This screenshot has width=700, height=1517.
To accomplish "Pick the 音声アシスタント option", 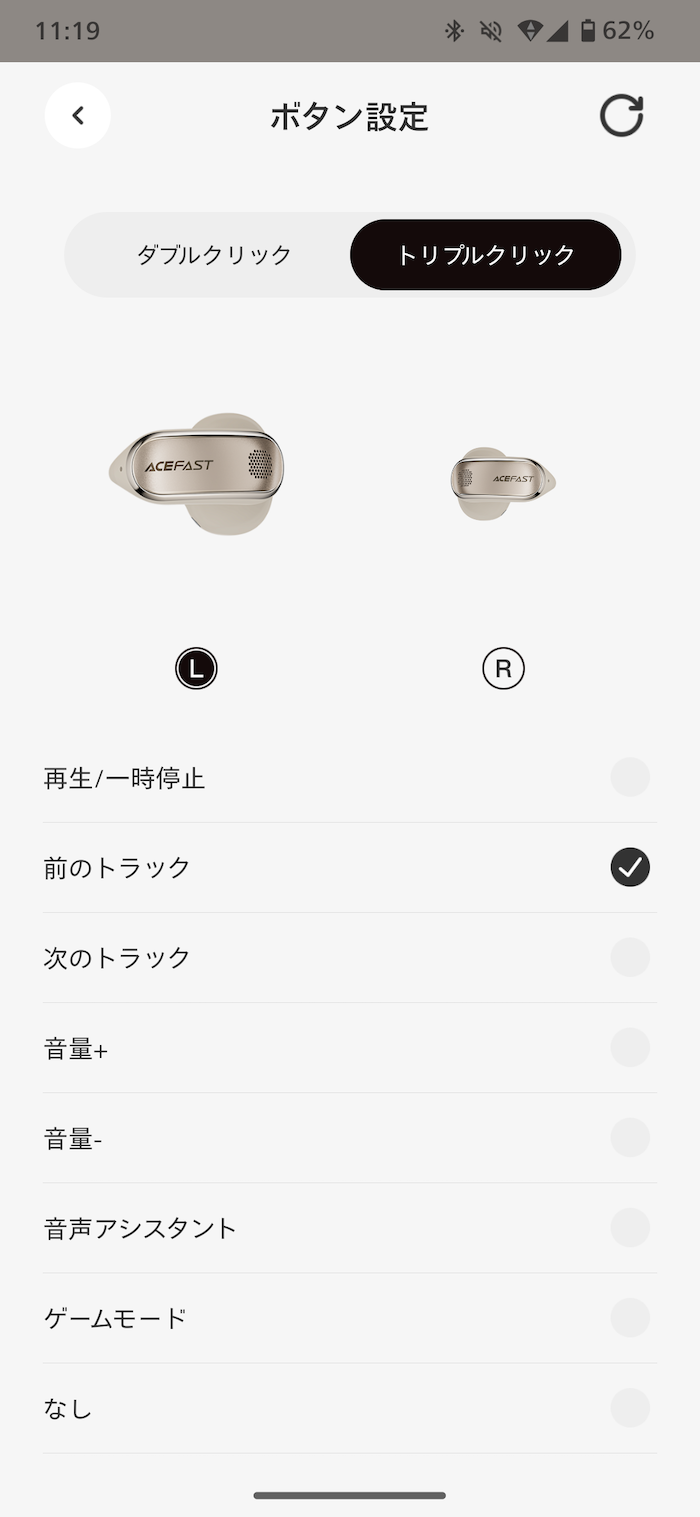I will 629,1227.
